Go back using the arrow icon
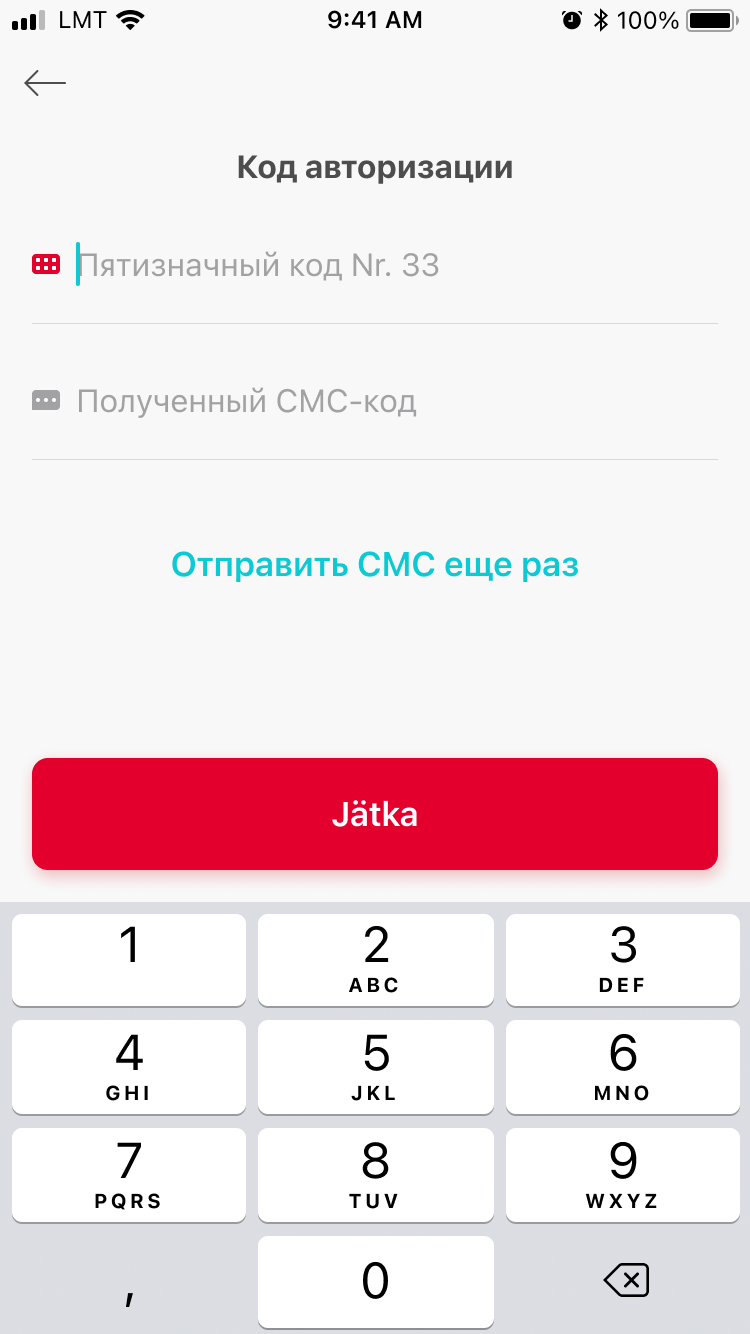Image resolution: width=750 pixels, height=1334 pixels. pyautogui.click(x=45, y=83)
